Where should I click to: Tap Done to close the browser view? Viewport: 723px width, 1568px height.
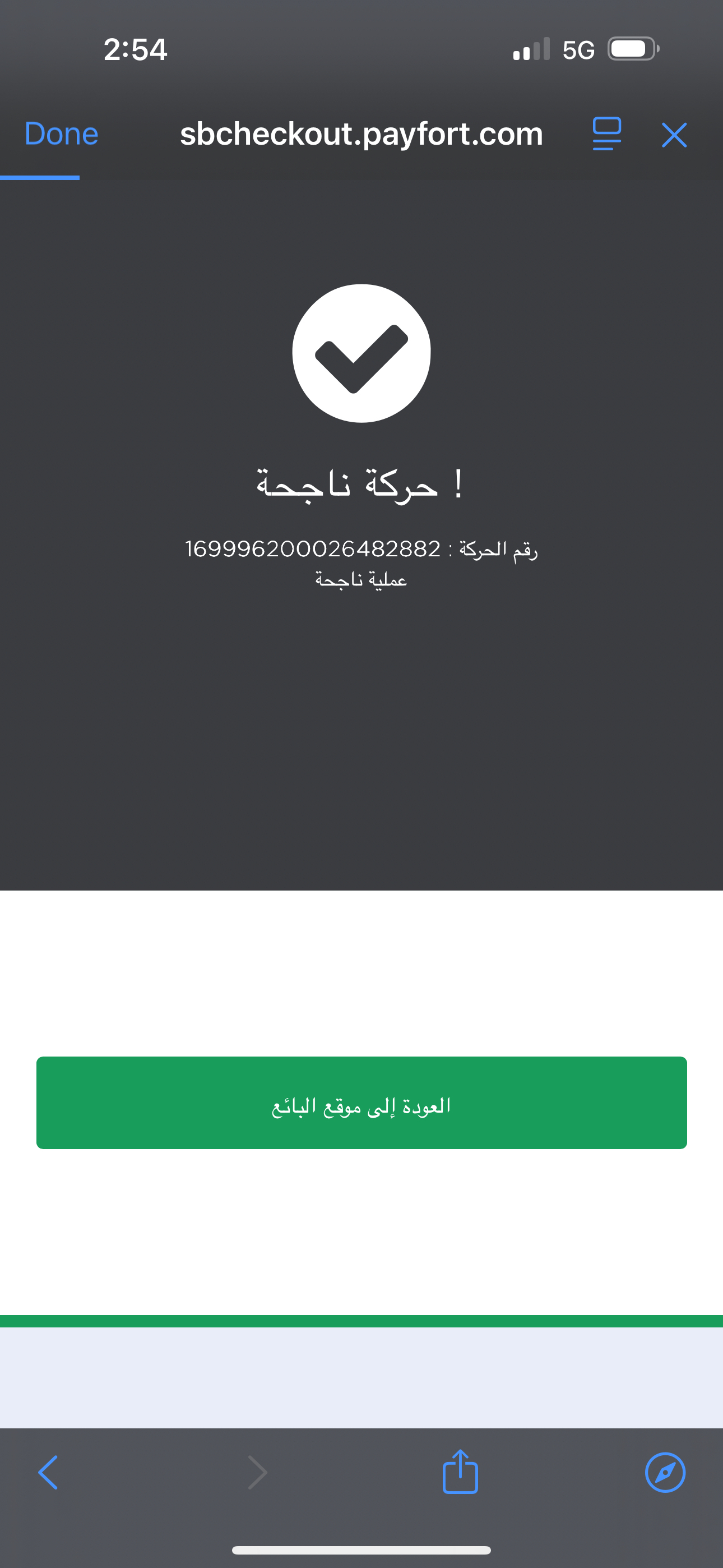pos(62,134)
